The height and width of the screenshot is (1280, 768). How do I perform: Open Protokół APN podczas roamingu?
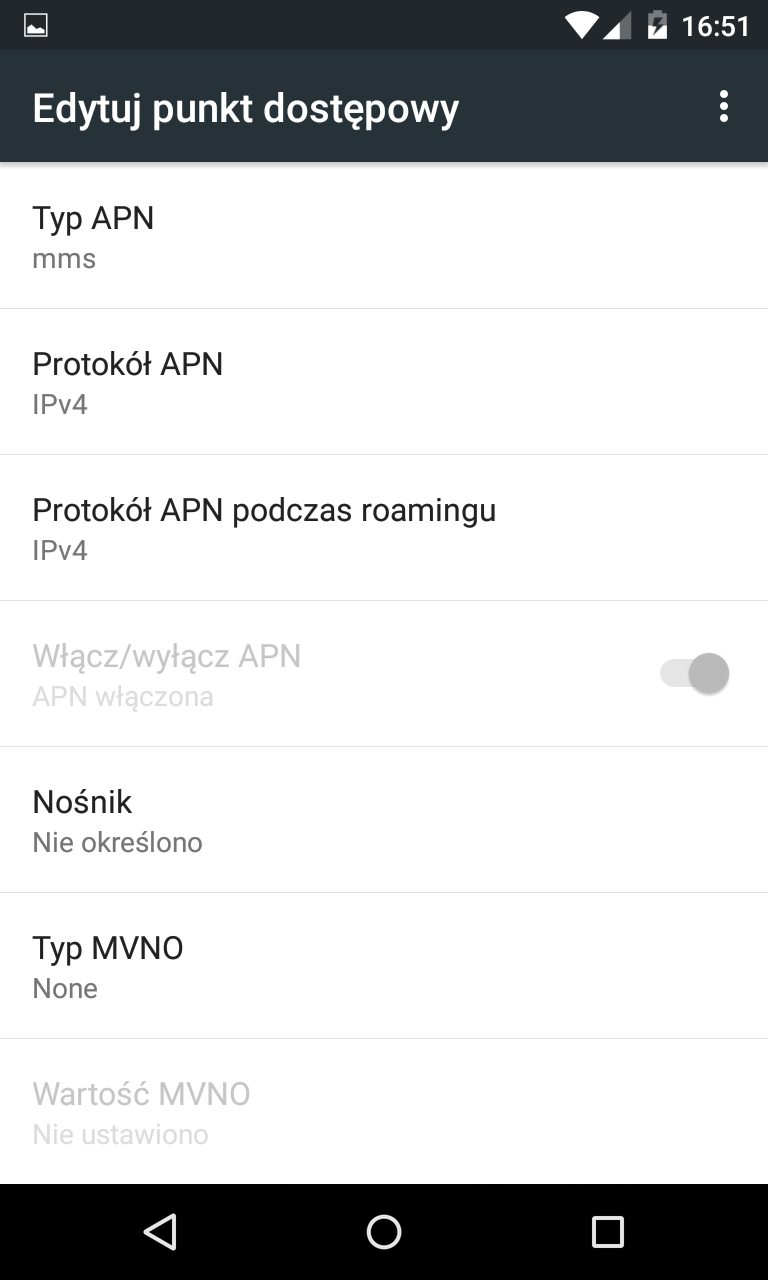coord(384,528)
